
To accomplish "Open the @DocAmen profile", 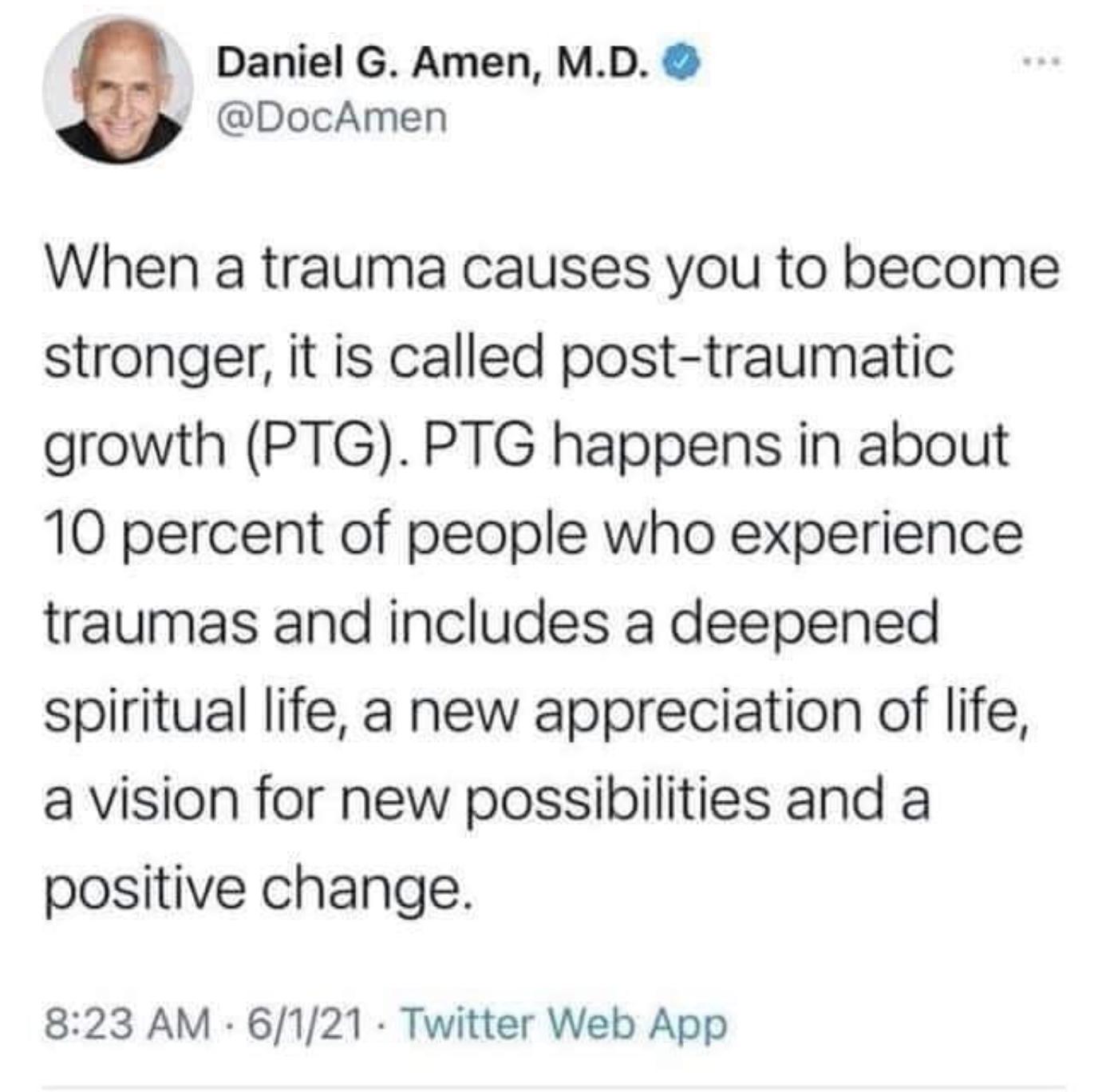I will click(331, 118).
